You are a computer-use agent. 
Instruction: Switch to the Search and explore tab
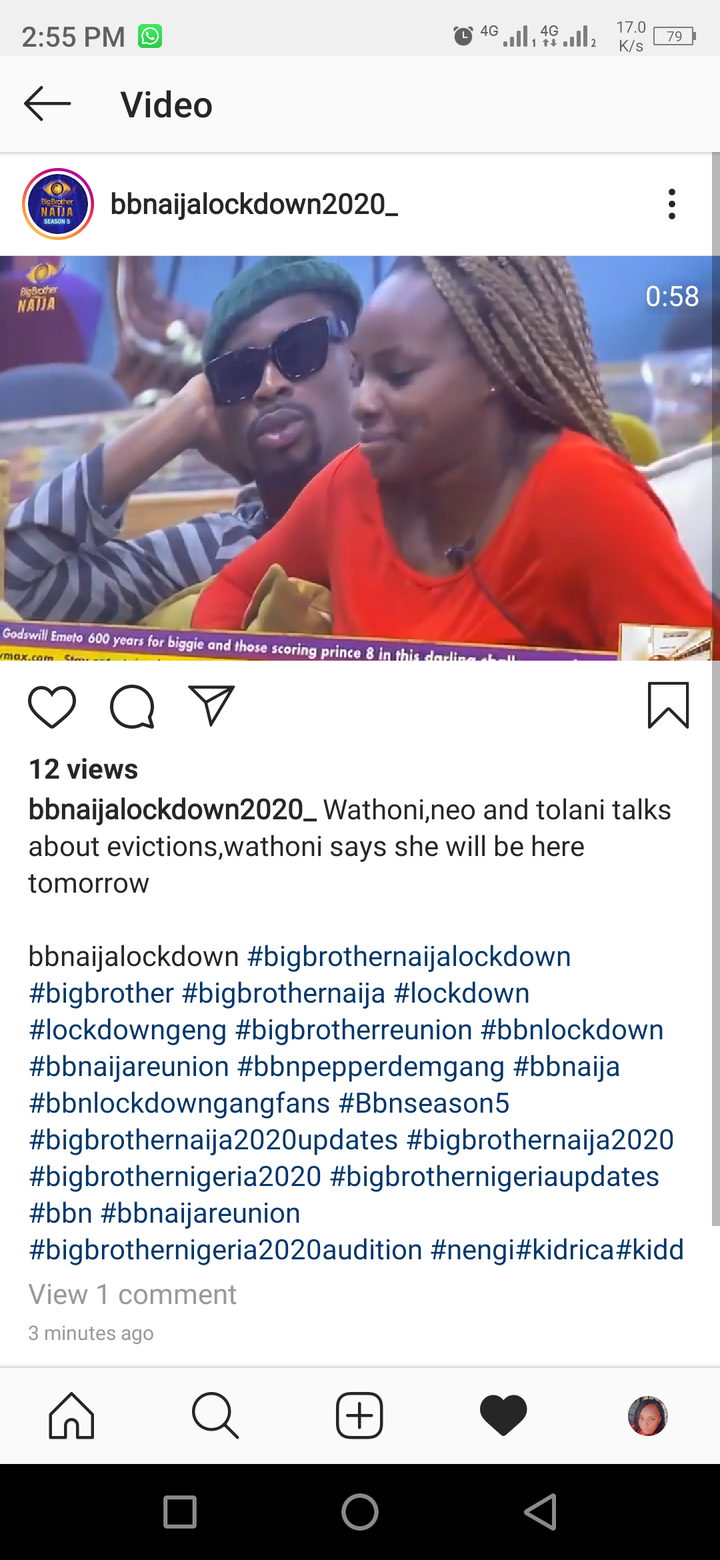coord(215,1415)
